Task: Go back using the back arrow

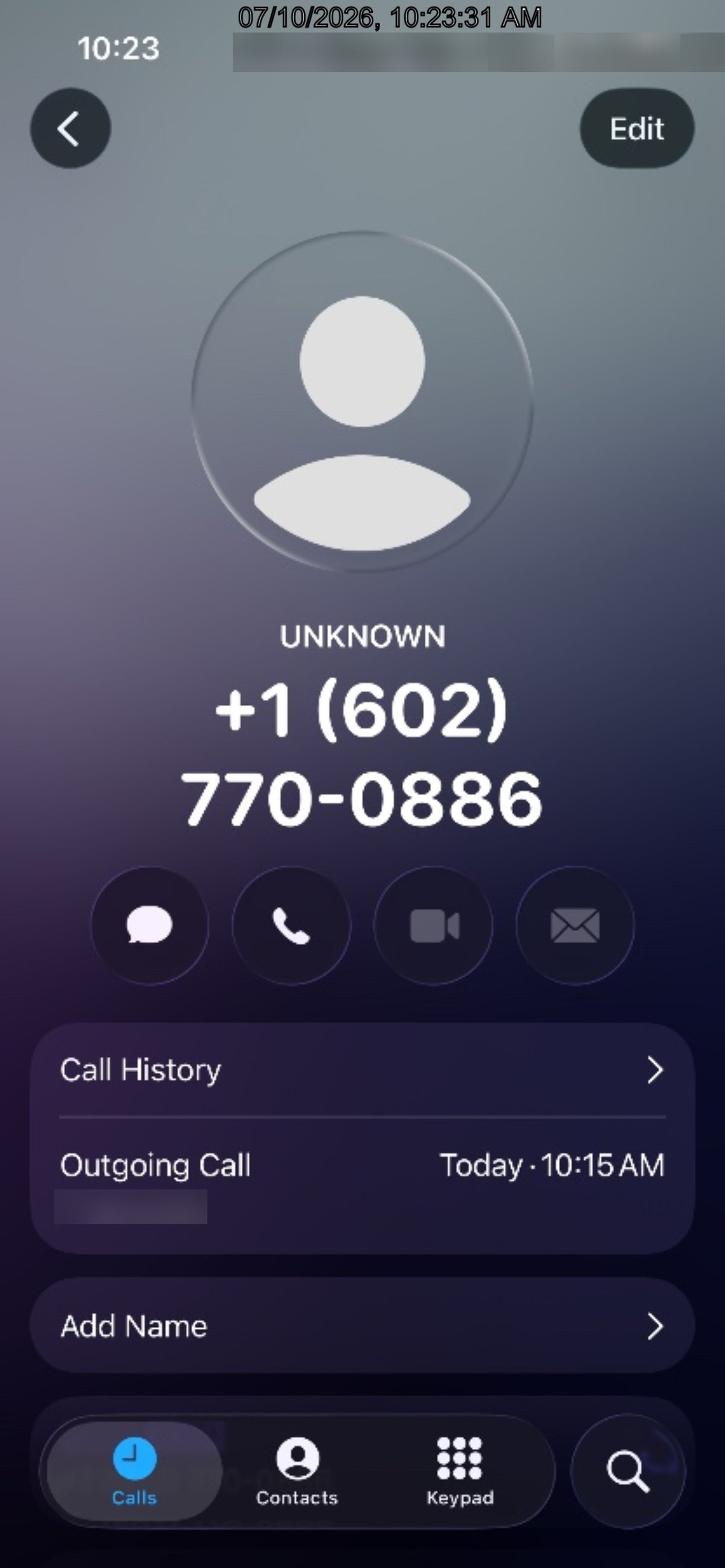Action: 71,129
